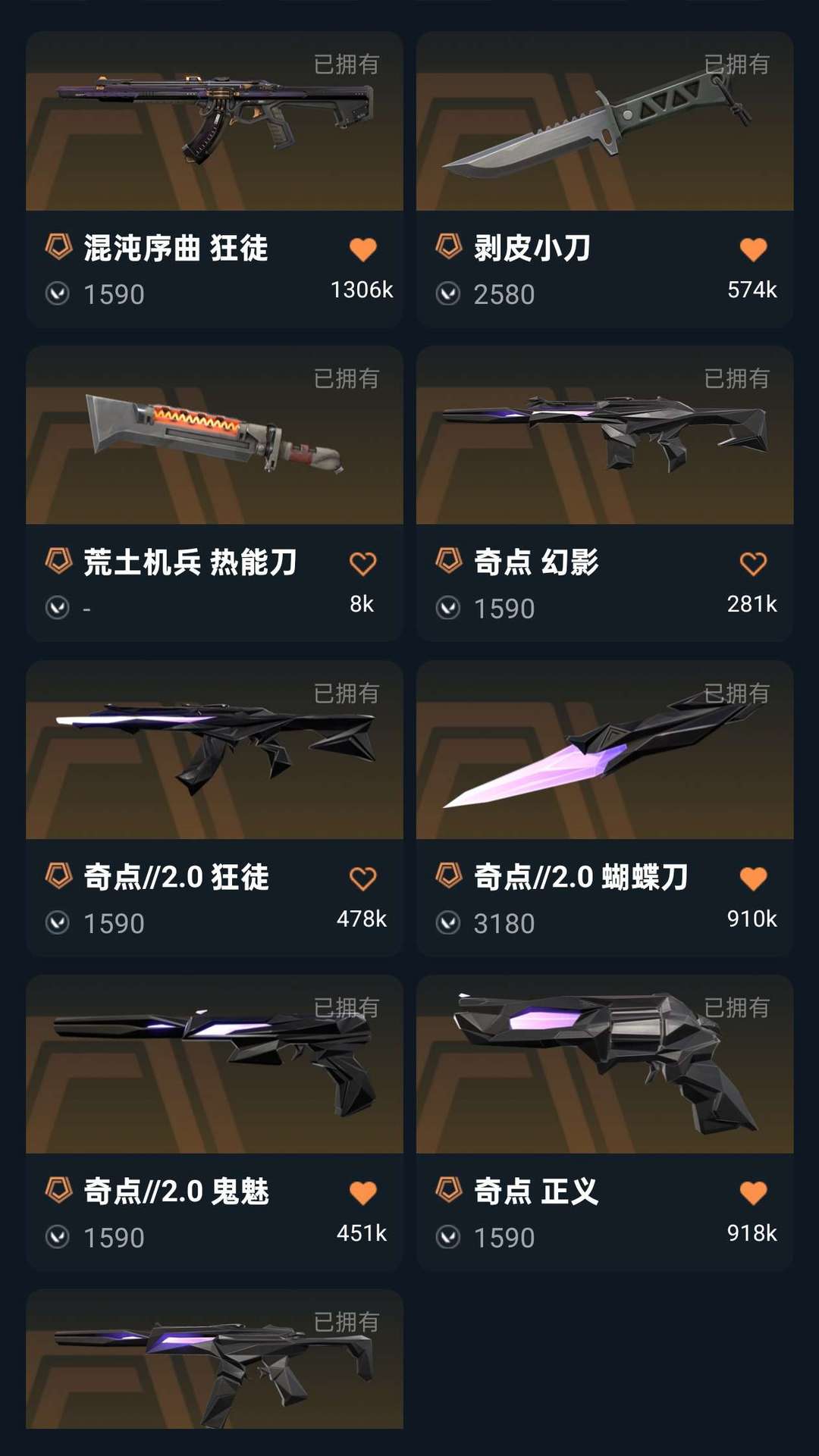Like the 奇点 幻影 skin

pos(753,564)
